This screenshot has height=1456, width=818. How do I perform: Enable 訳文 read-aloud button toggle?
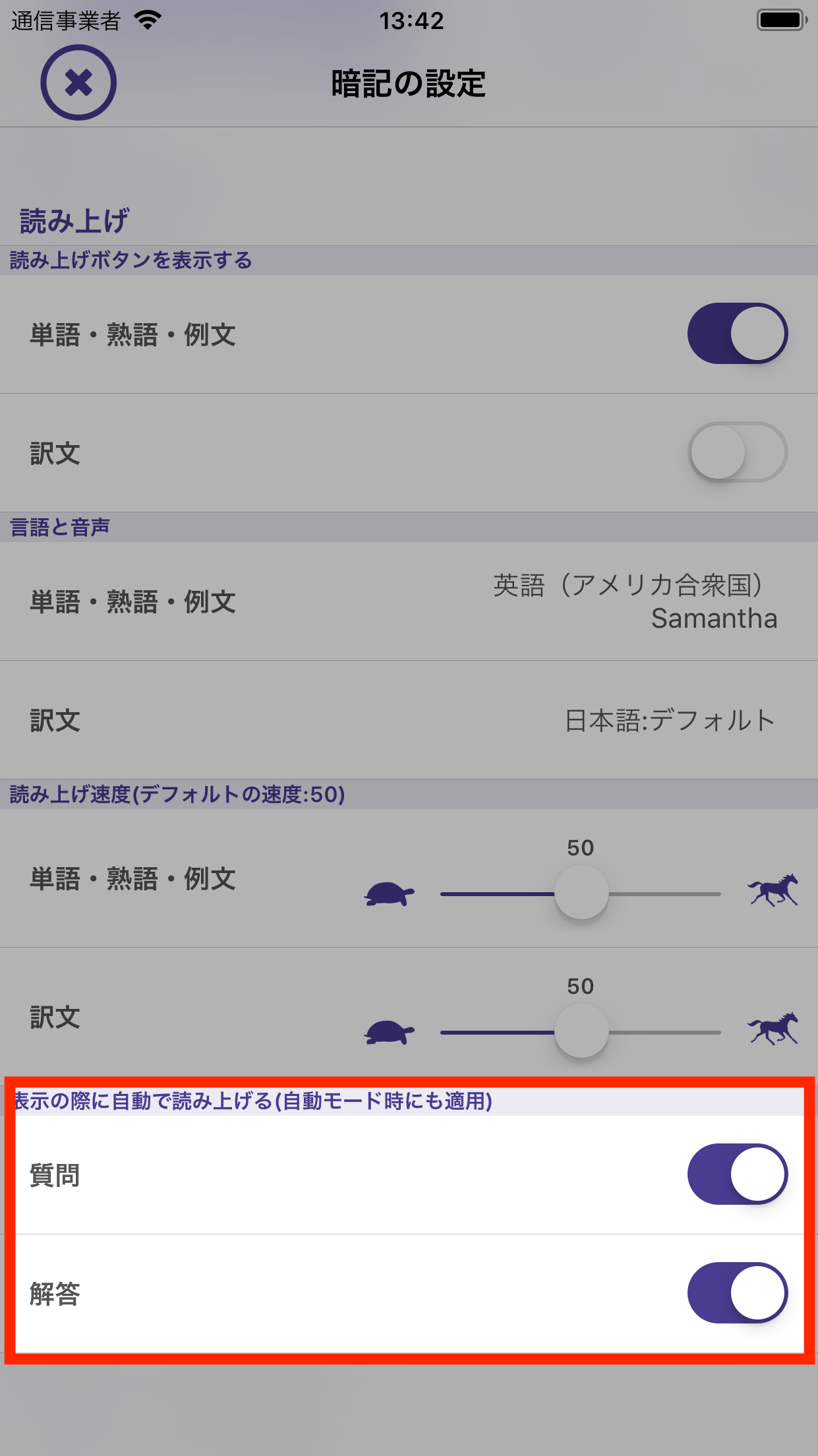click(x=737, y=452)
